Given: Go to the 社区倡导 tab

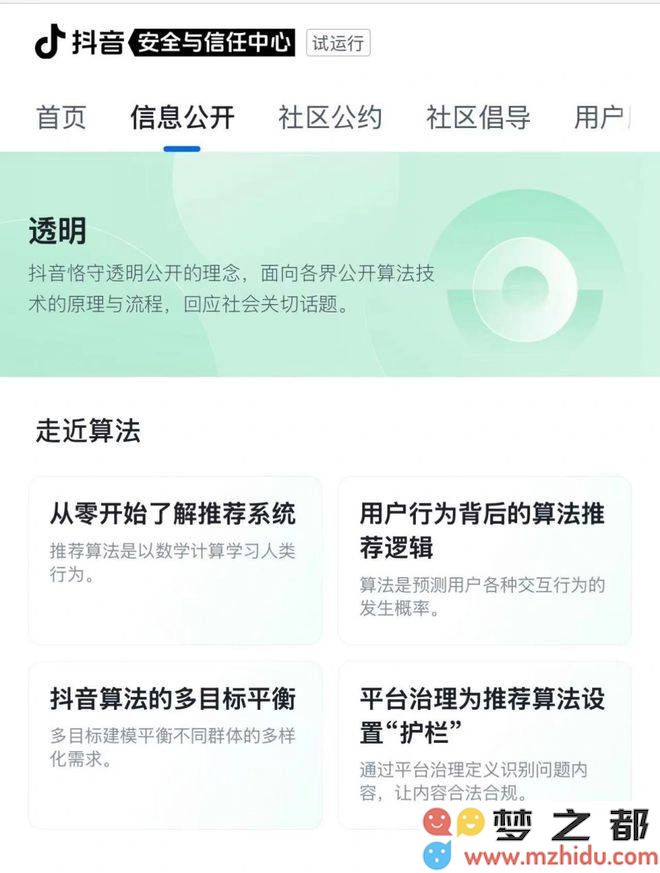Looking at the screenshot, I should pyautogui.click(x=478, y=117).
